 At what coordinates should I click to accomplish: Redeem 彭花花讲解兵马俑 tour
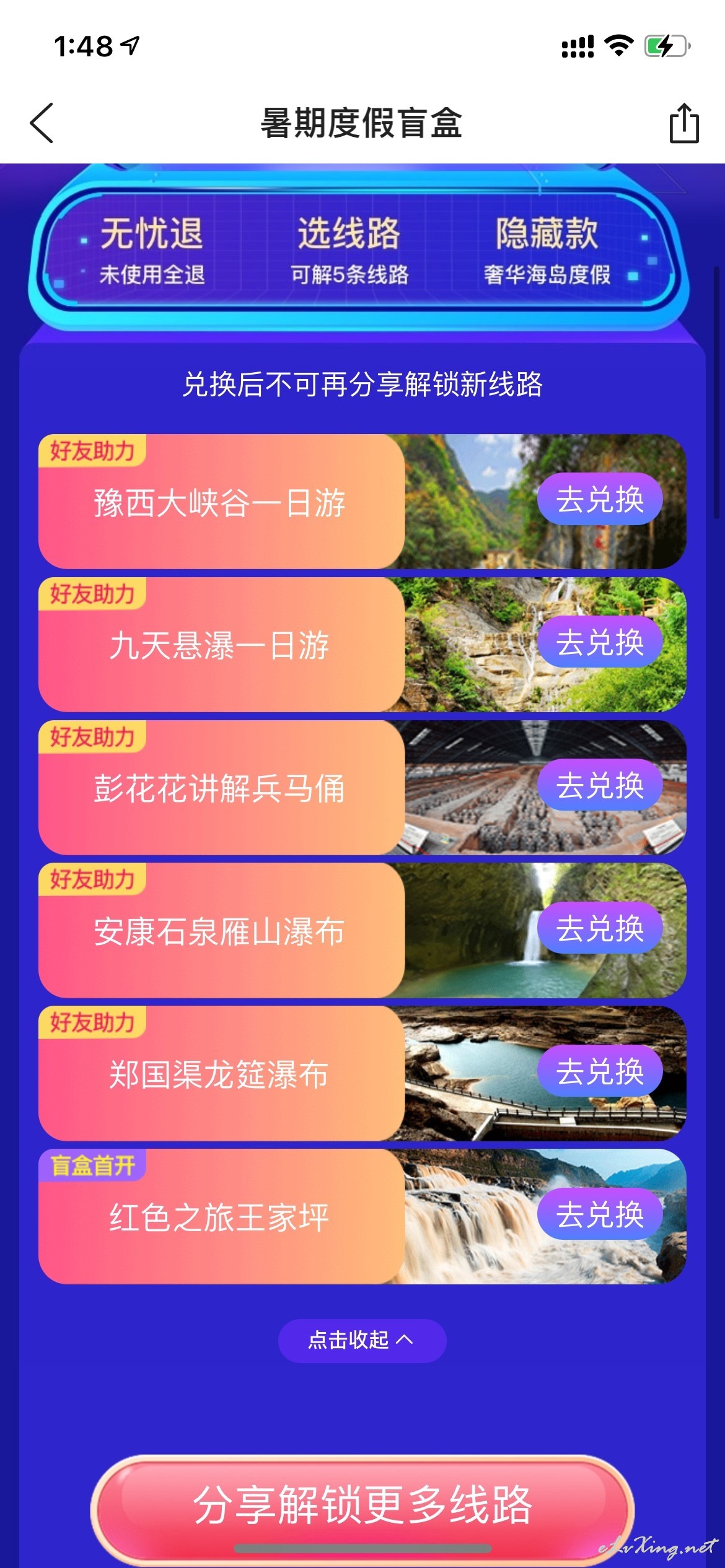click(x=600, y=785)
